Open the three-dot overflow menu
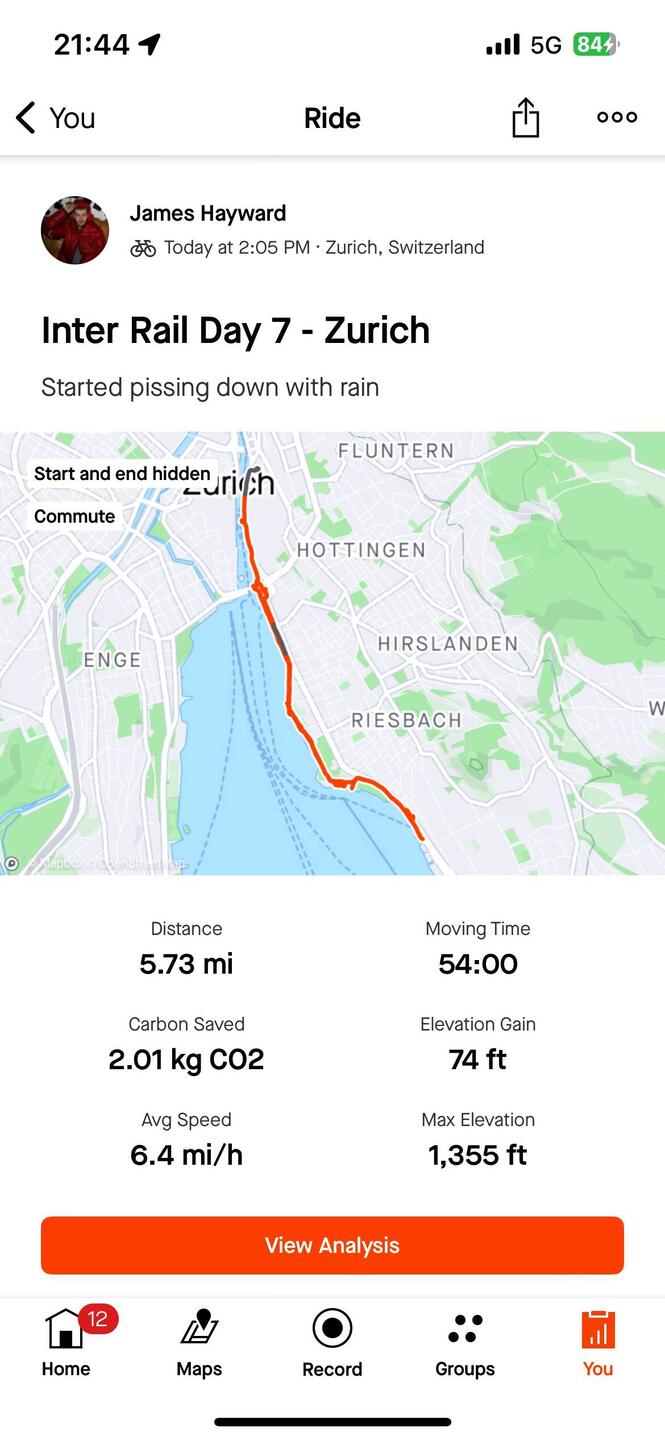The image size is (665, 1440). [x=617, y=117]
